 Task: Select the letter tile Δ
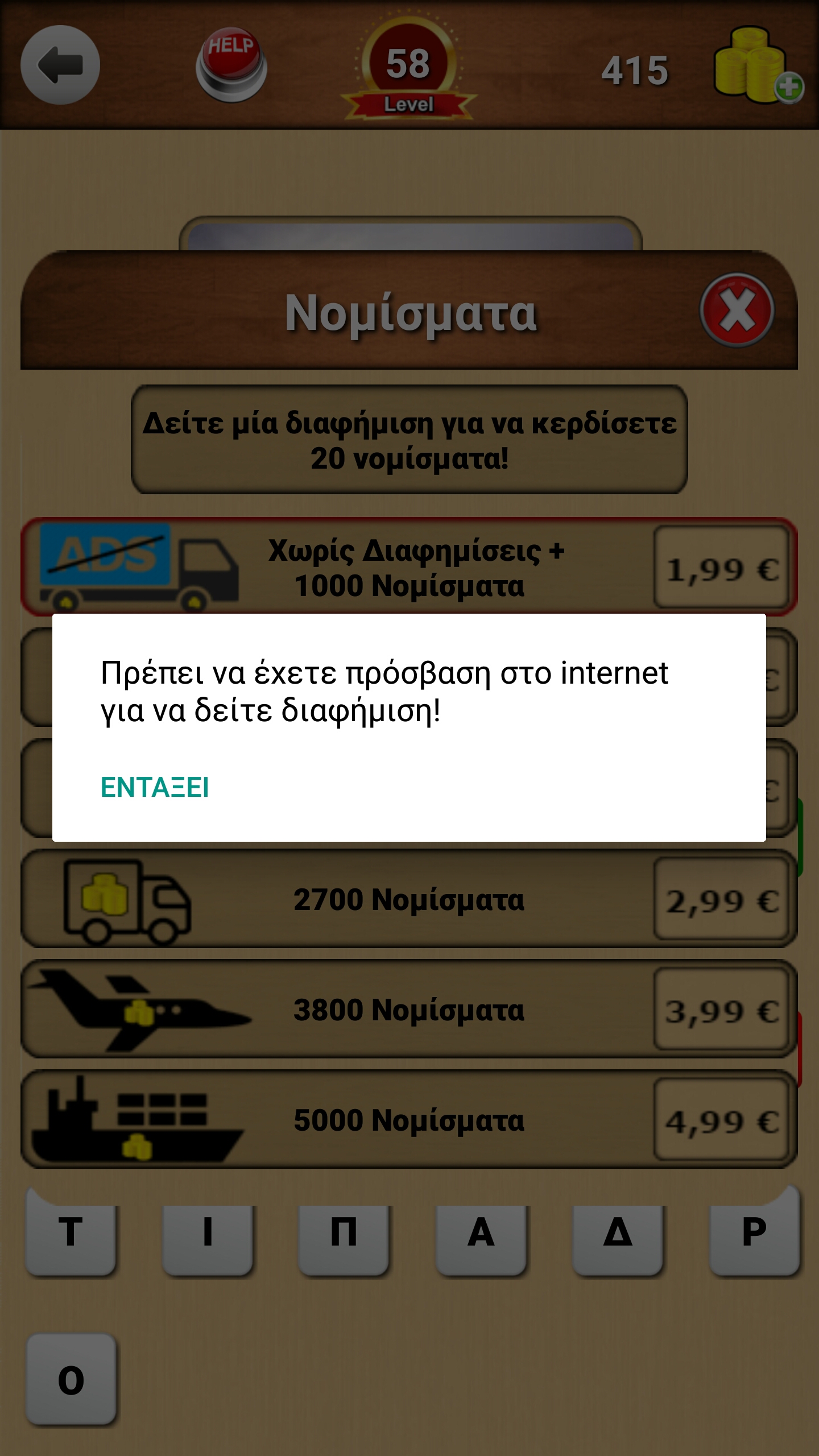pyautogui.click(x=618, y=1239)
